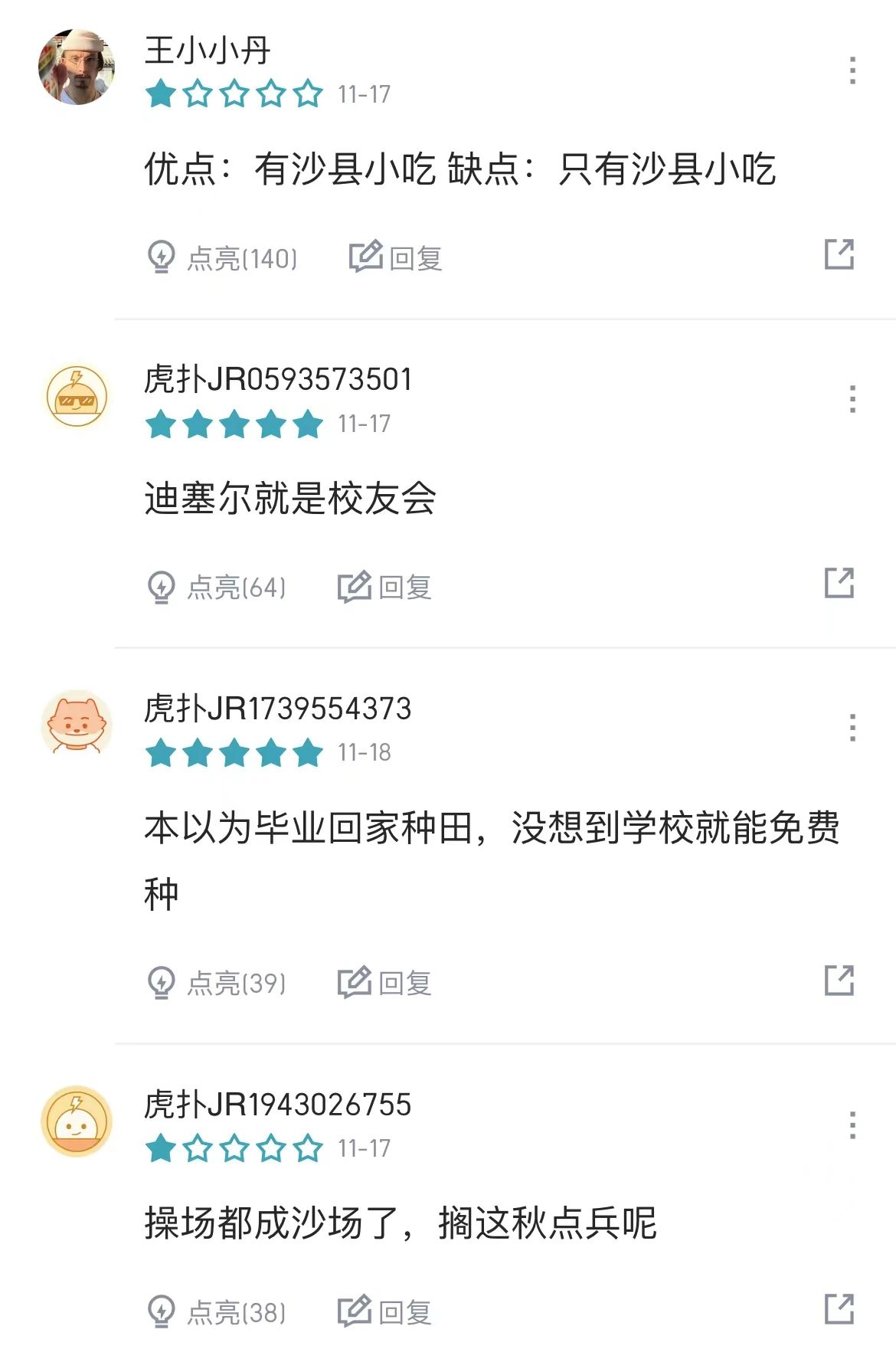This screenshot has width=896, height=1362.
Task: Open overflow menu on 王小小丹's comment
Action: click(x=852, y=70)
